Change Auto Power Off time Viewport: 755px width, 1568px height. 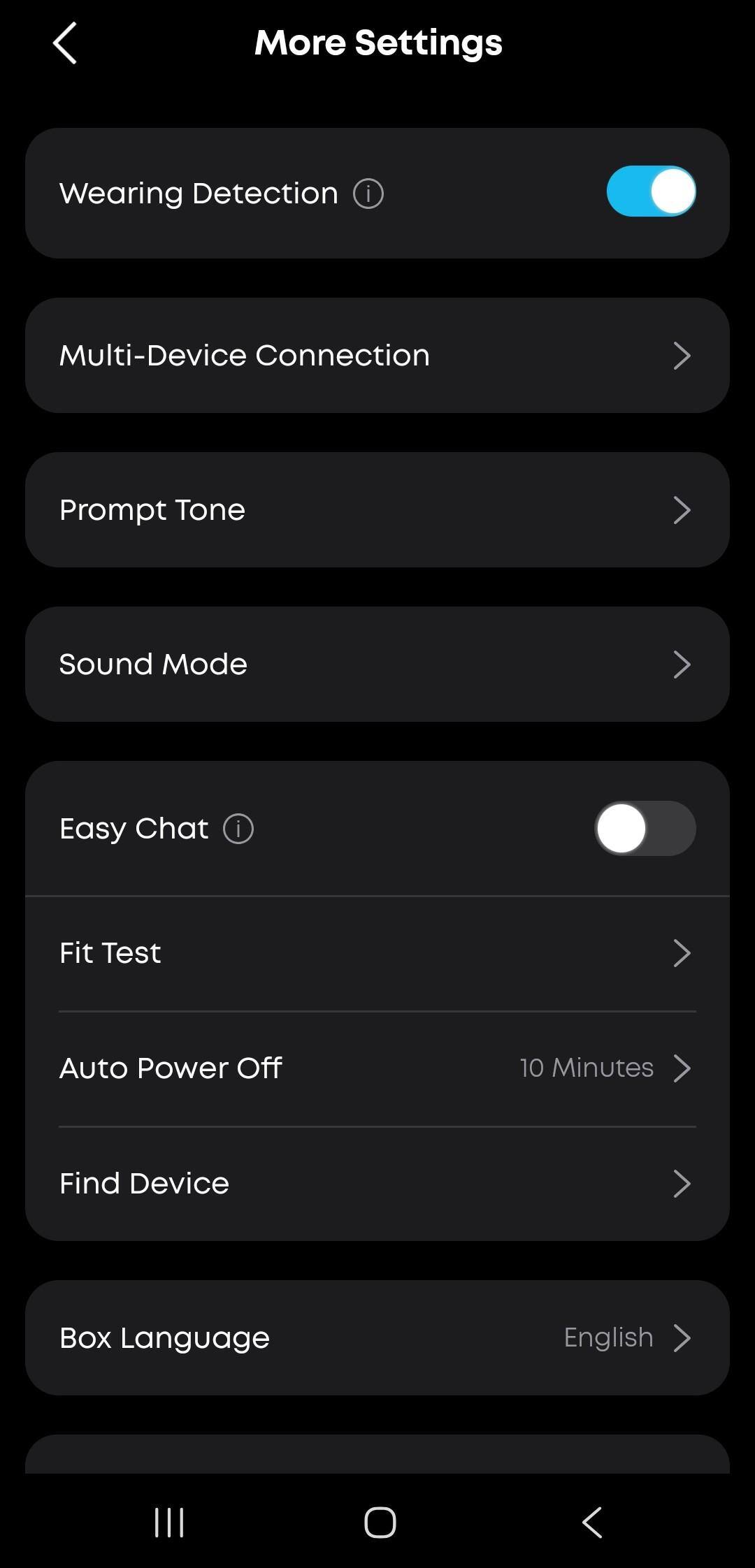377,1068
